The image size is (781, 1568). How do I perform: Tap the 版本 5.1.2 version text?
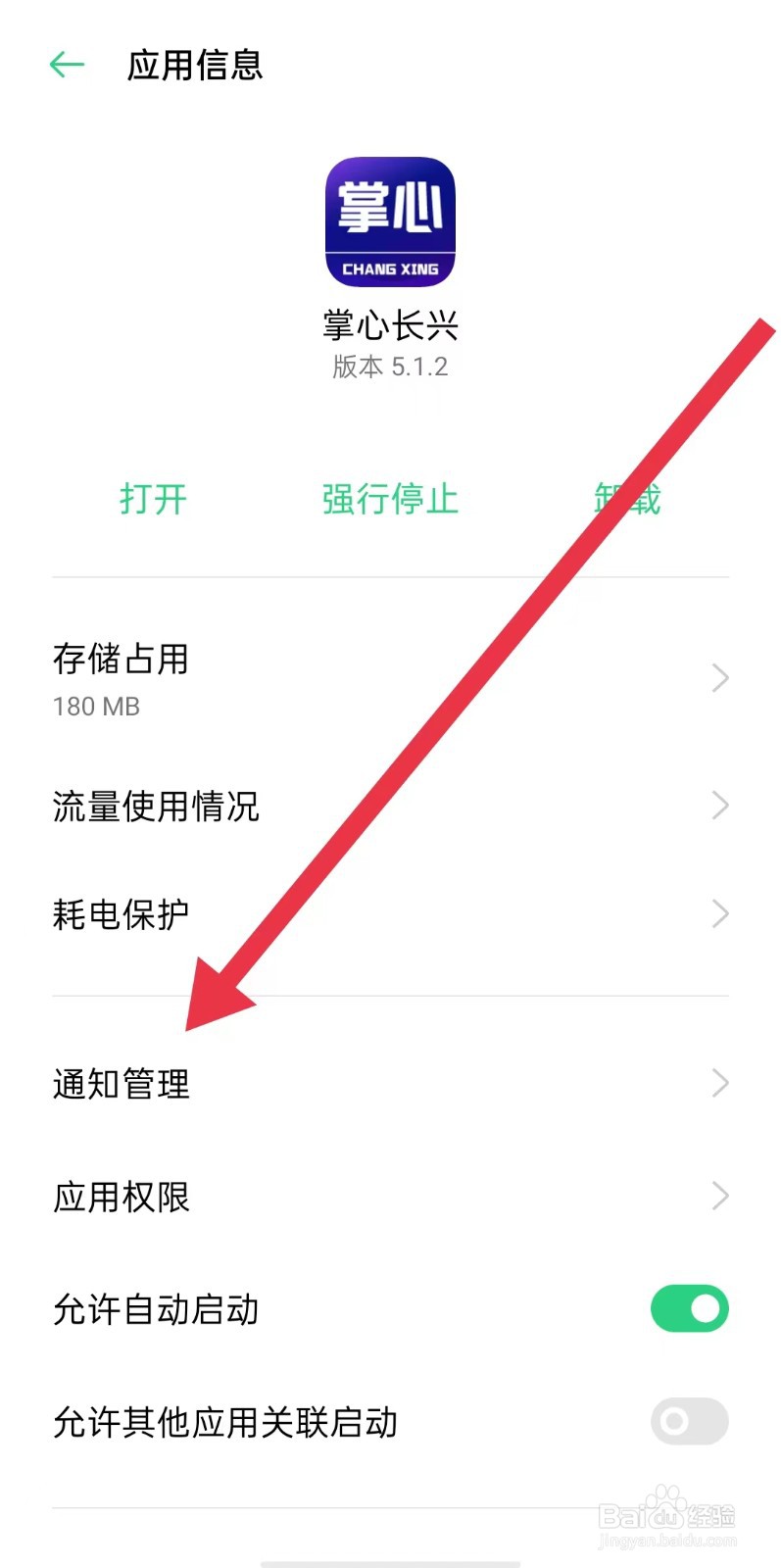point(390,367)
